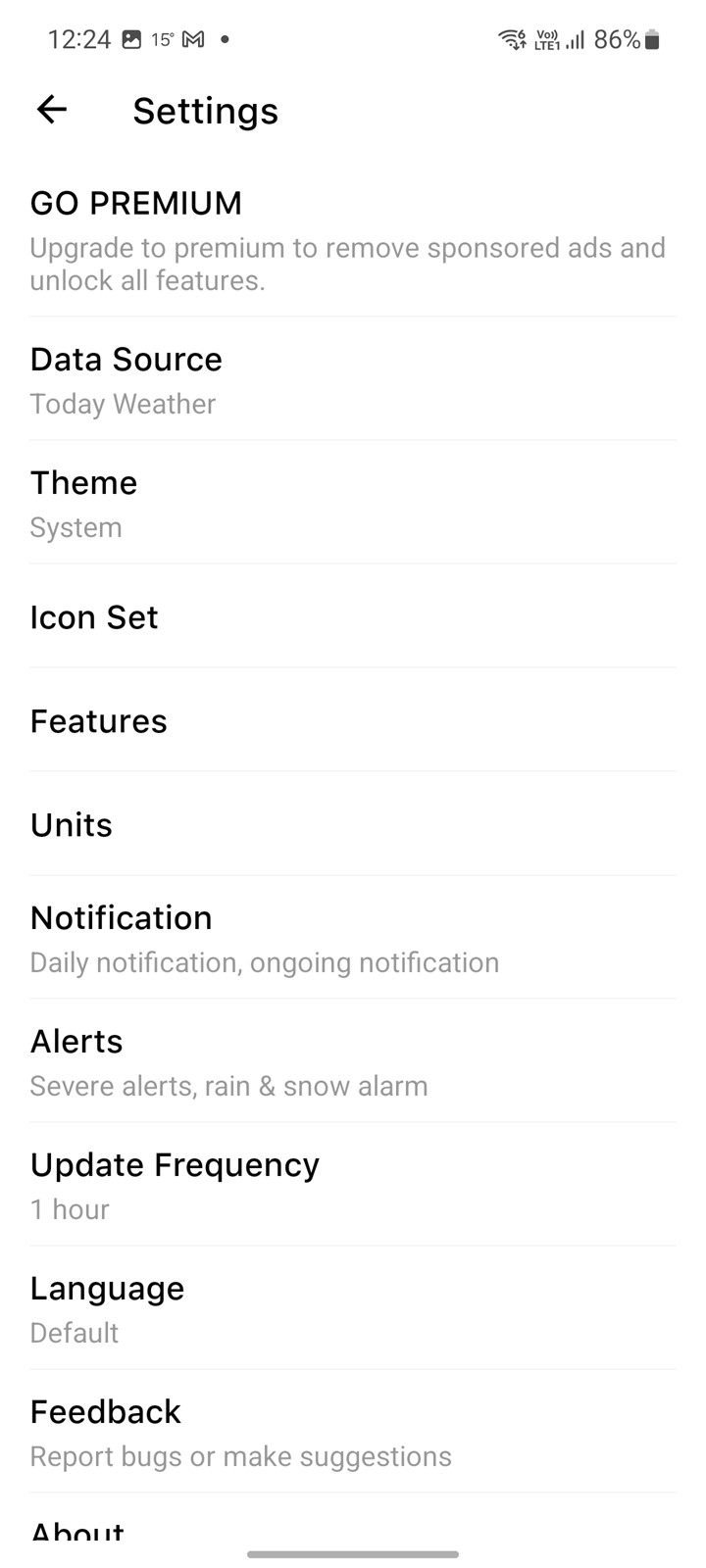Go back using the arrow icon
The image size is (706, 1568).
pyautogui.click(x=52, y=110)
